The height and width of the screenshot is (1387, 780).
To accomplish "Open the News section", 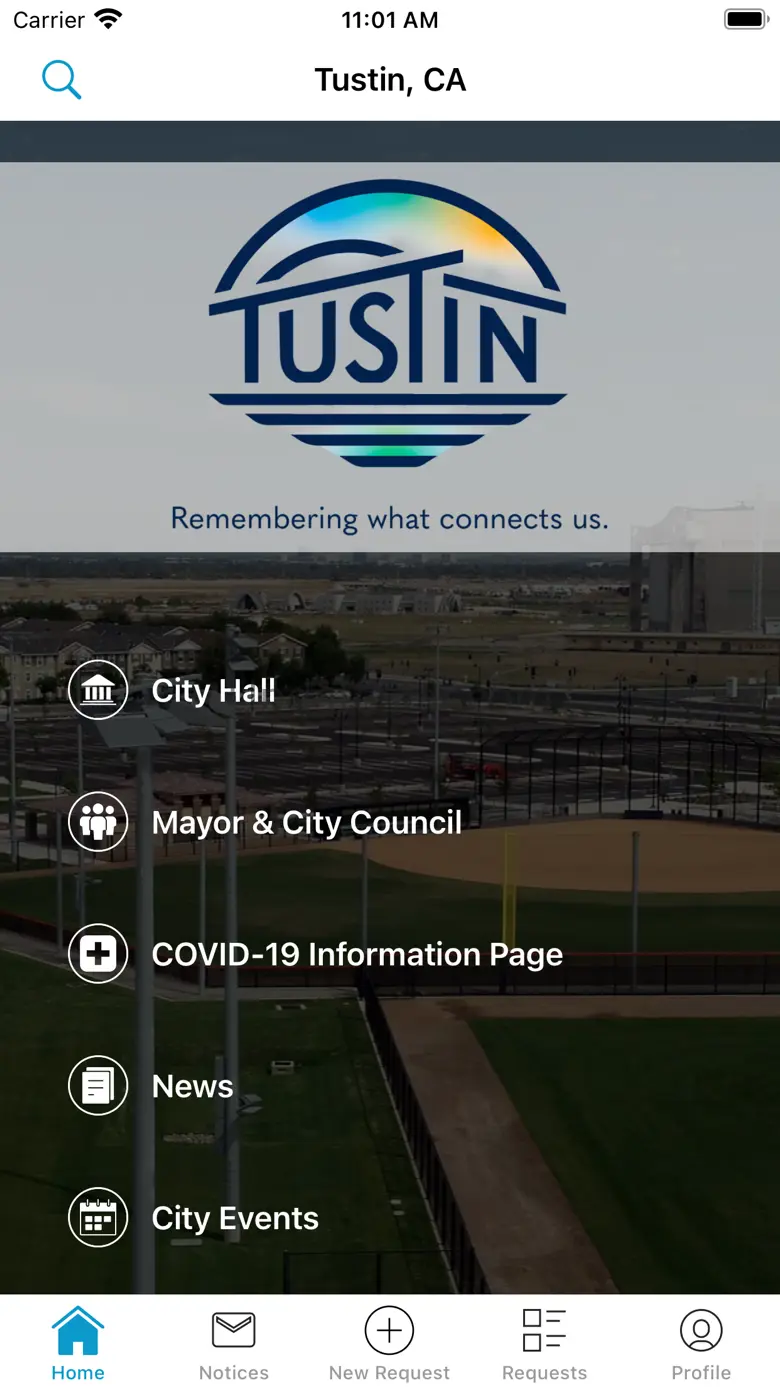I will (151, 1086).
